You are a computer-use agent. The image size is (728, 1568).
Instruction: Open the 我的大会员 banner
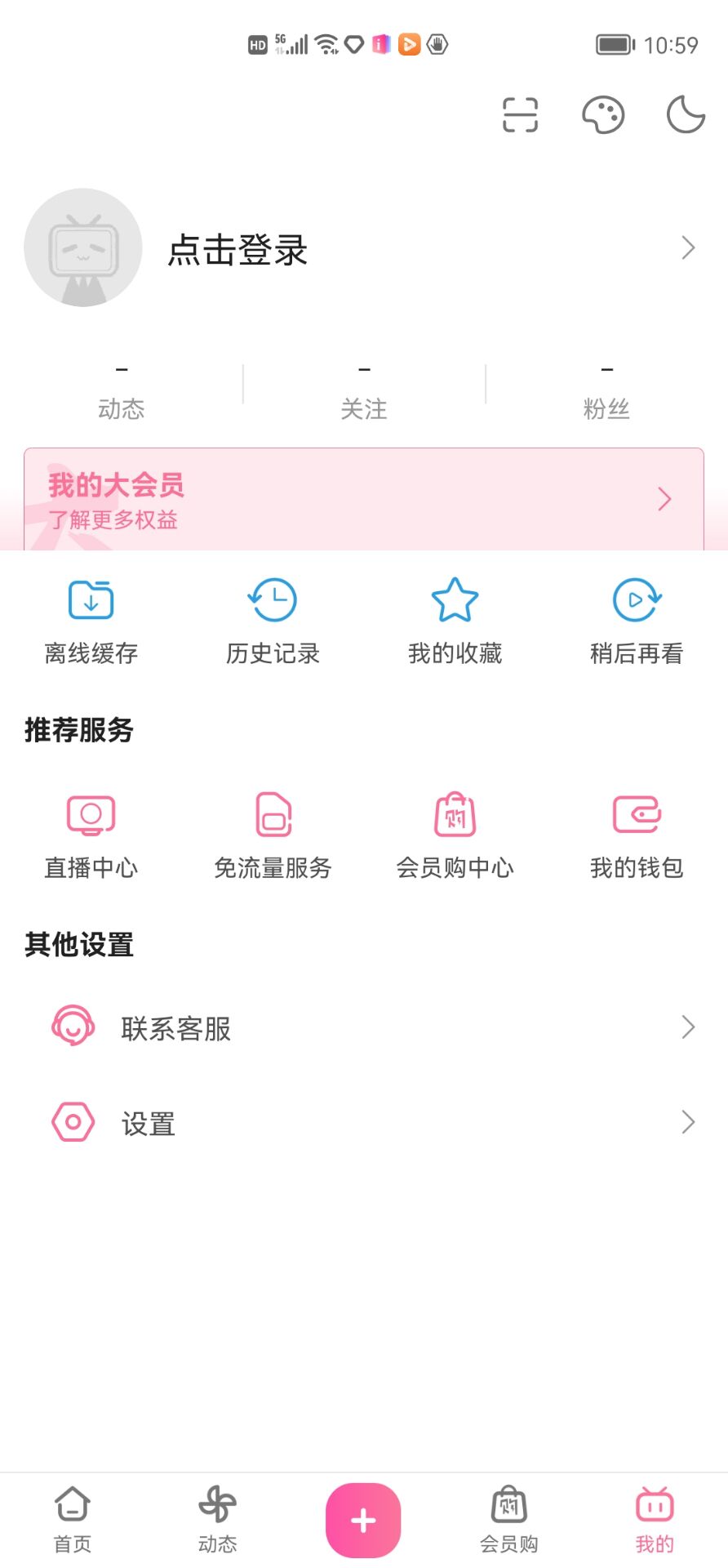[x=364, y=499]
